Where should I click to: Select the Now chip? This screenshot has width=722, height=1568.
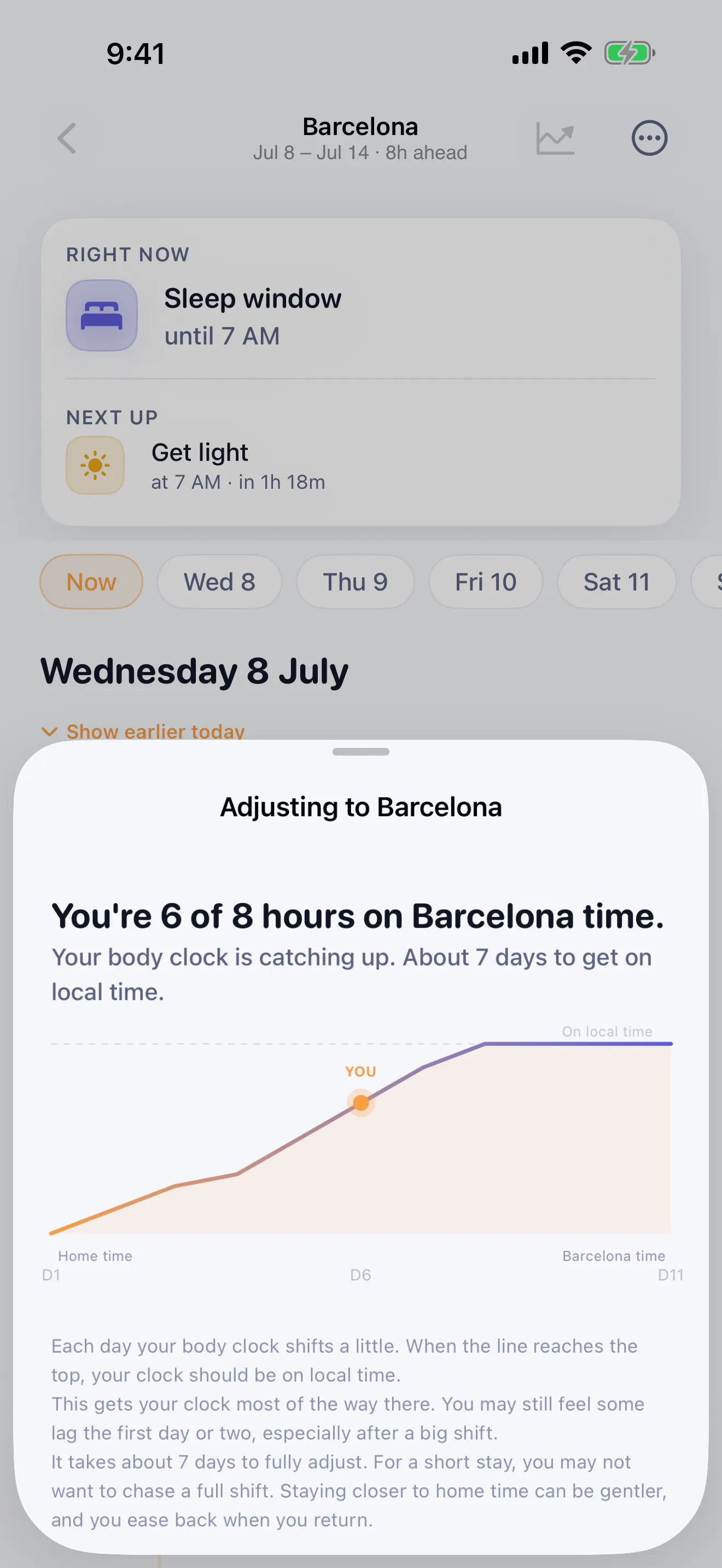pos(91,582)
